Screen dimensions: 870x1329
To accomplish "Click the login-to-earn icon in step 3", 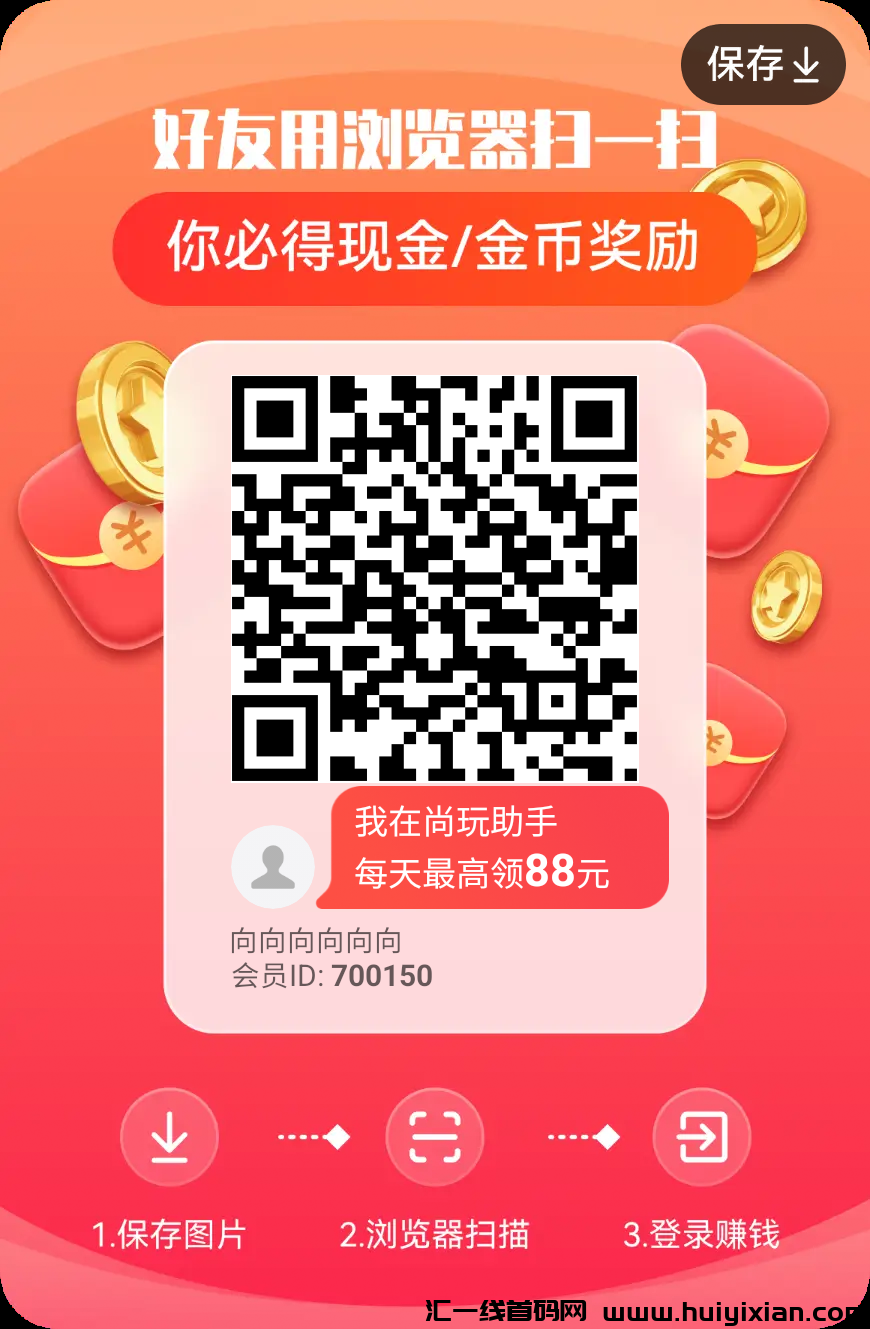I will click(701, 1137).
